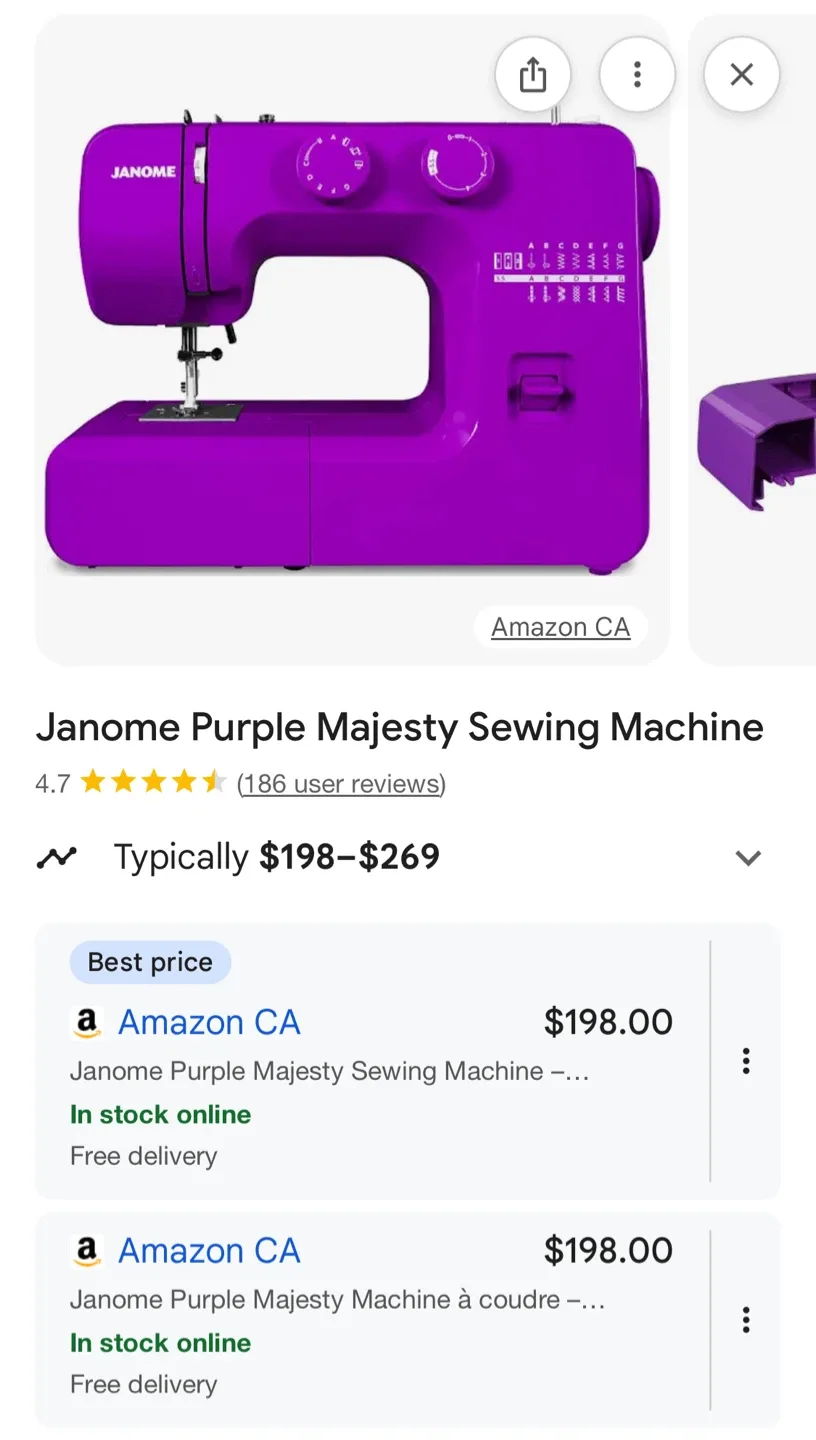The width and height of the screenshot is (816, 1440).
Task: View the 186 user reviews
Action: pos(341,783)
